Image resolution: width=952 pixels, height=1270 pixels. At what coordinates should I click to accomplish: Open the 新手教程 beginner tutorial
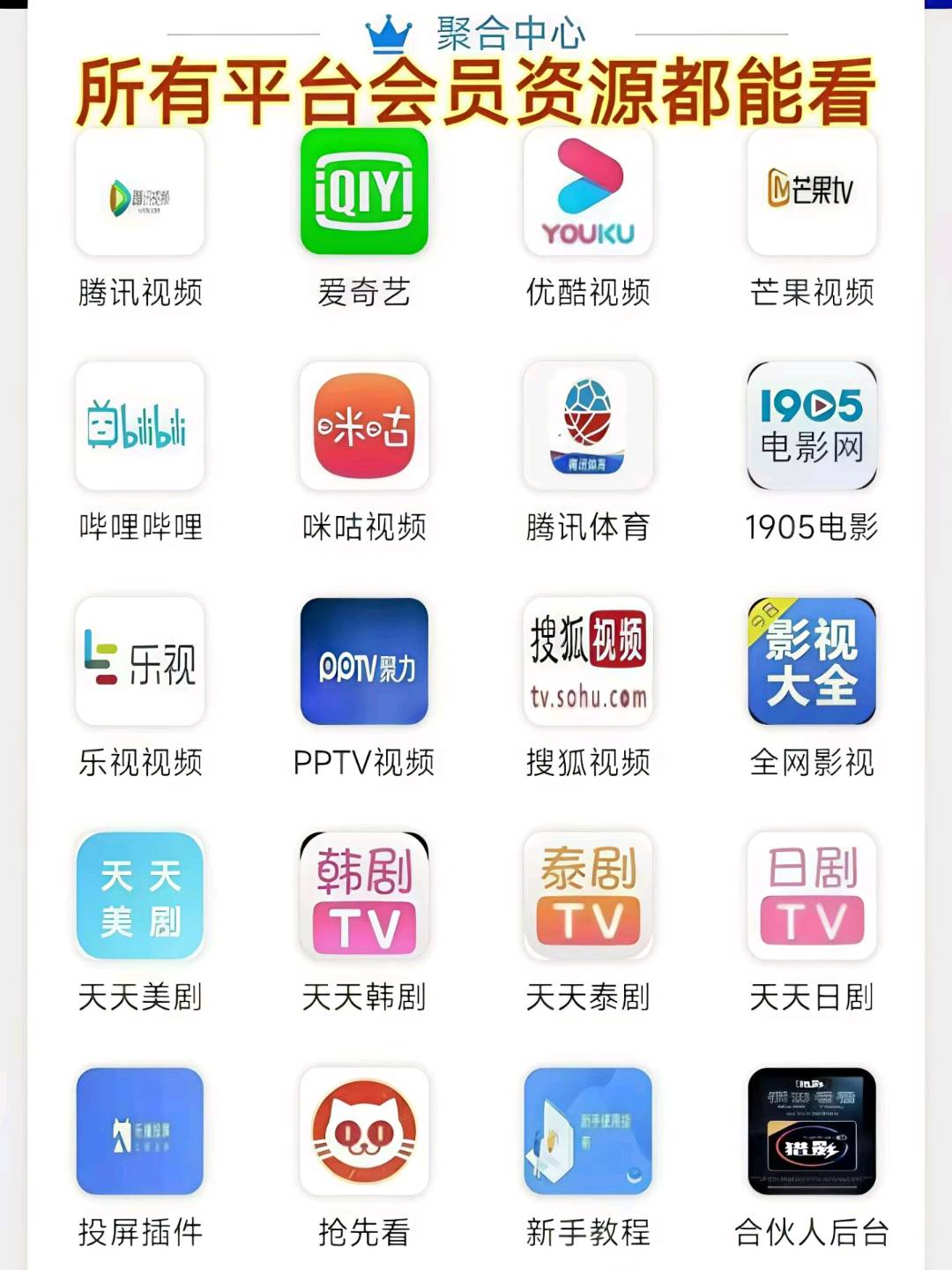click(588, 1132)
